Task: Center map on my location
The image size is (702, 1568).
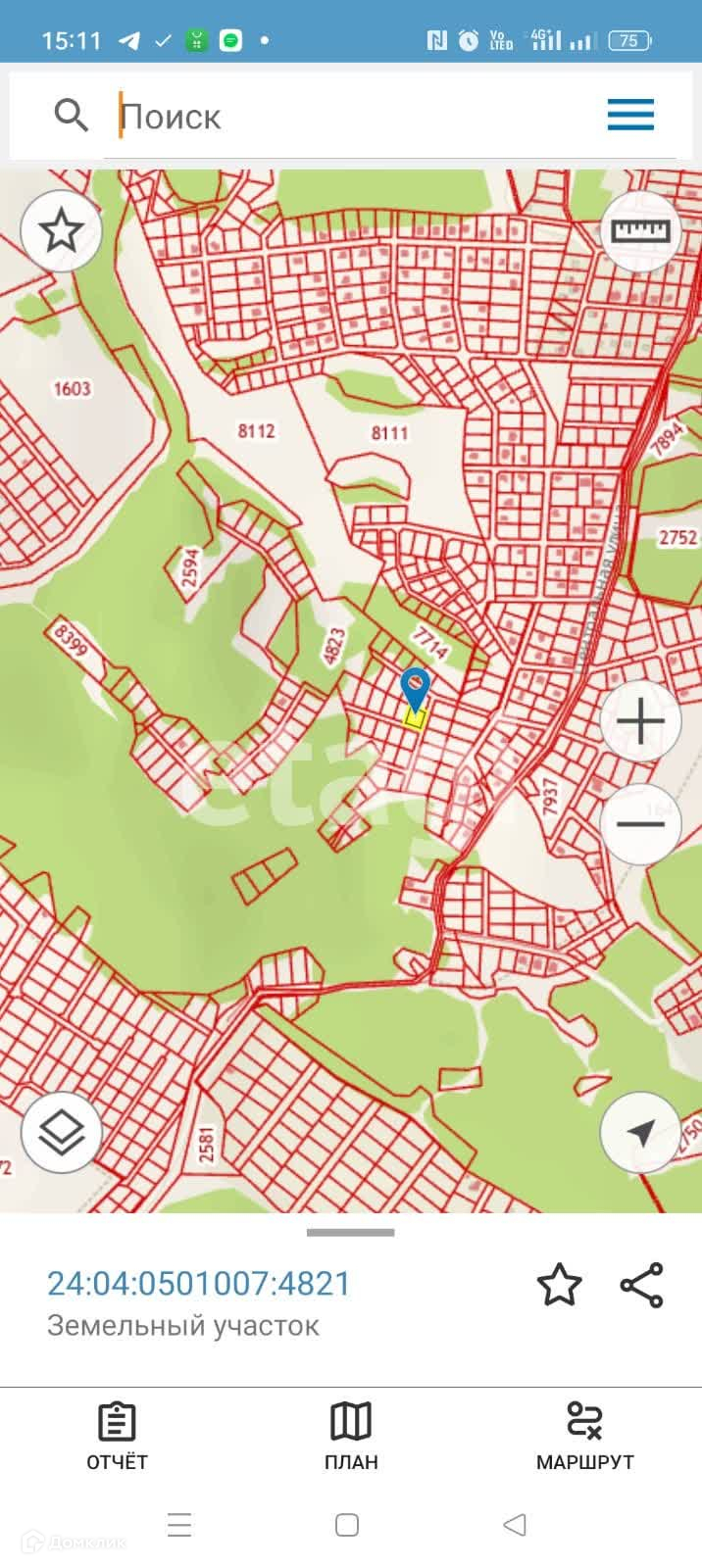Action: [x=640, y=1133]
